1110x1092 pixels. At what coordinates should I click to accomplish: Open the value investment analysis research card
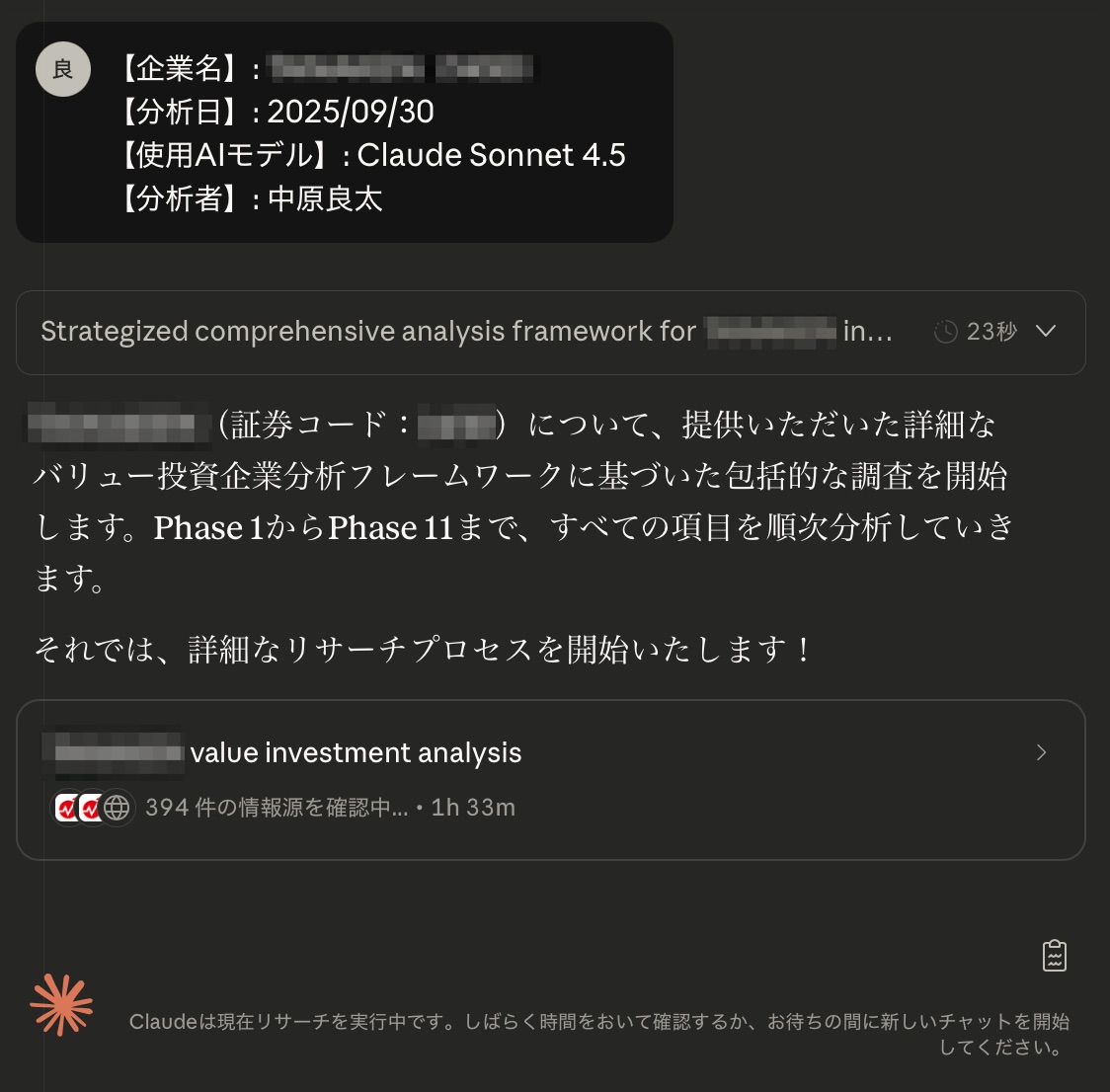[x=550, y=779]
